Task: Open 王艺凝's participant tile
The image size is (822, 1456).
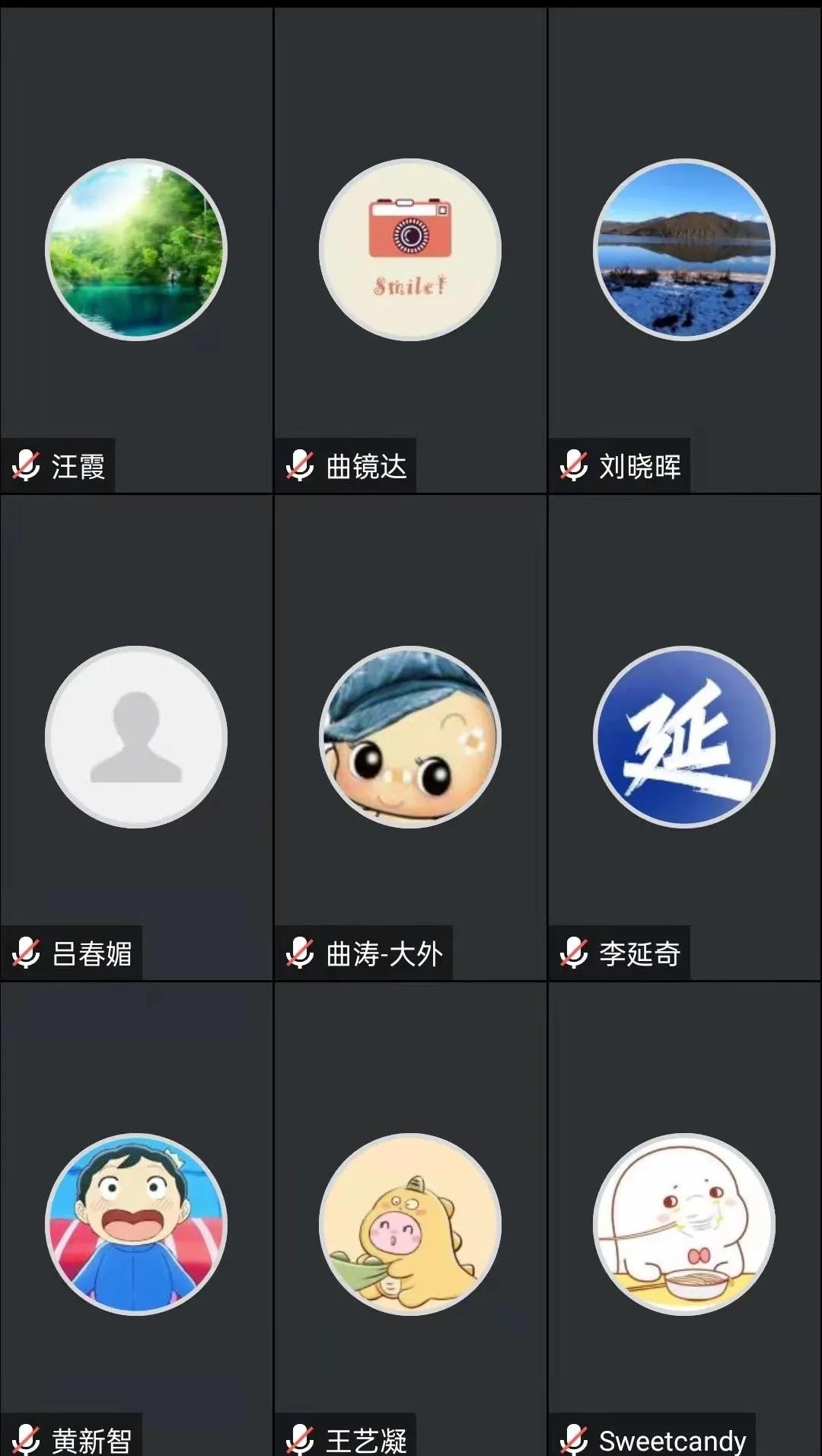Action: pos(410,1224)
